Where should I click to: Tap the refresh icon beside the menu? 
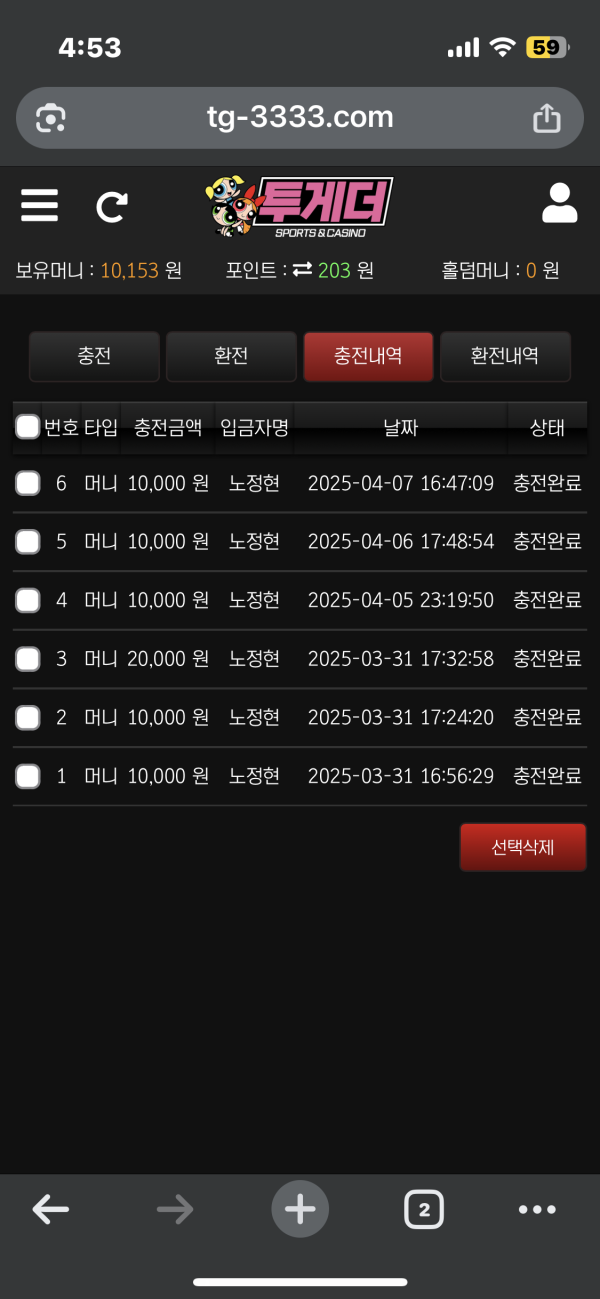coord(111,206)
